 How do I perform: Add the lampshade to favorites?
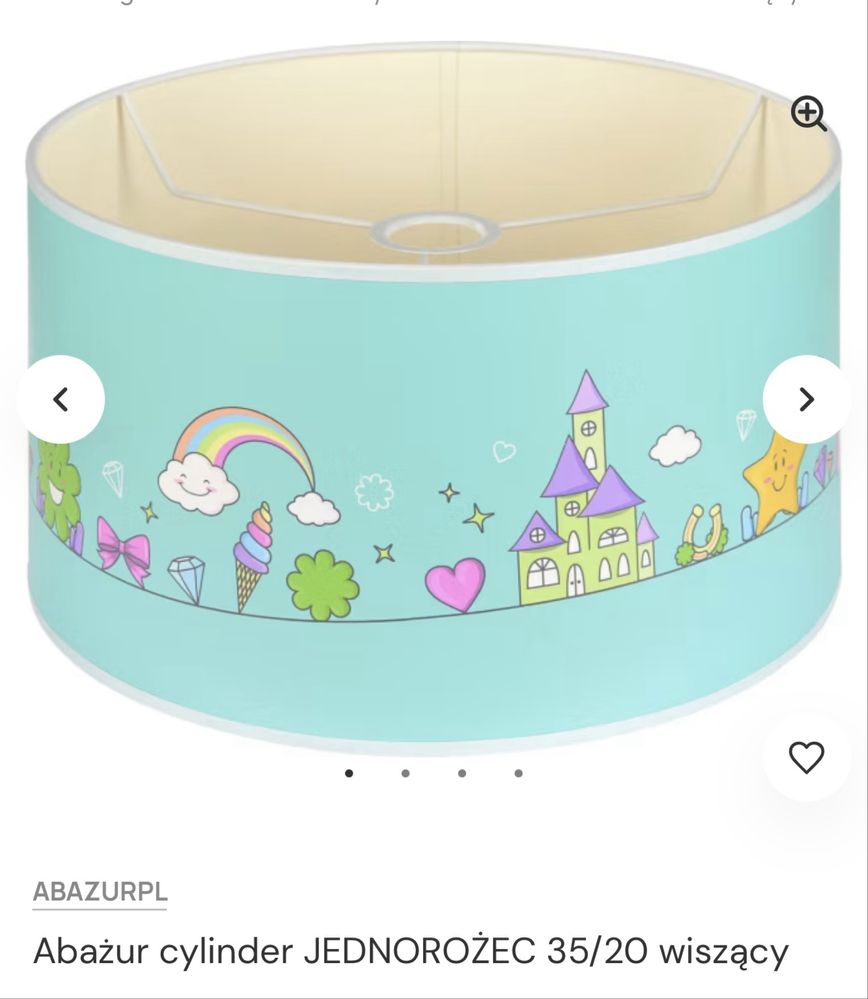pos(806,758)
